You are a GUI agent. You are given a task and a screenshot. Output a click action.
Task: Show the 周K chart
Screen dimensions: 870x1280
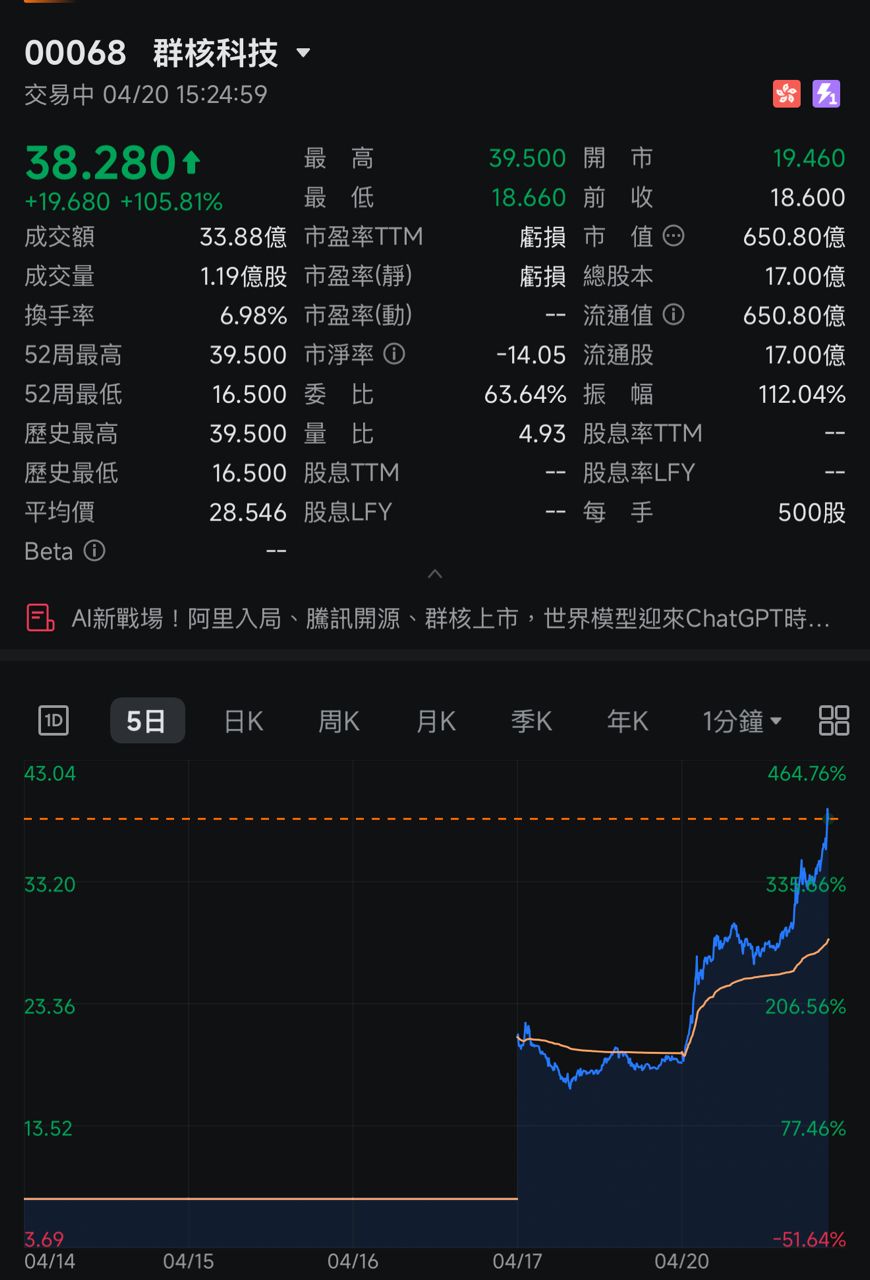(339, 721)
